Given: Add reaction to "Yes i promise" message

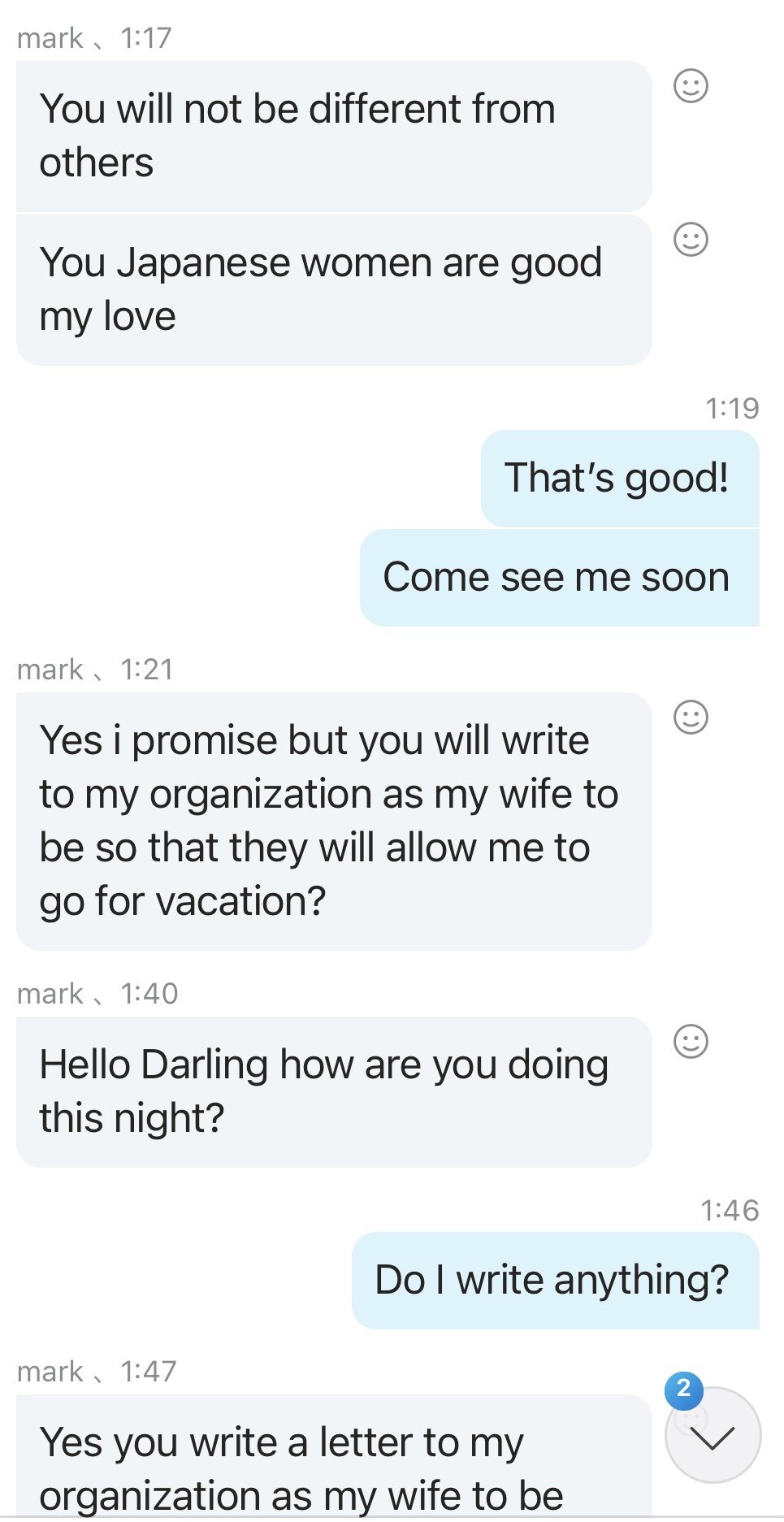Looking at the screenshot, I should click(x=691, y=717).
